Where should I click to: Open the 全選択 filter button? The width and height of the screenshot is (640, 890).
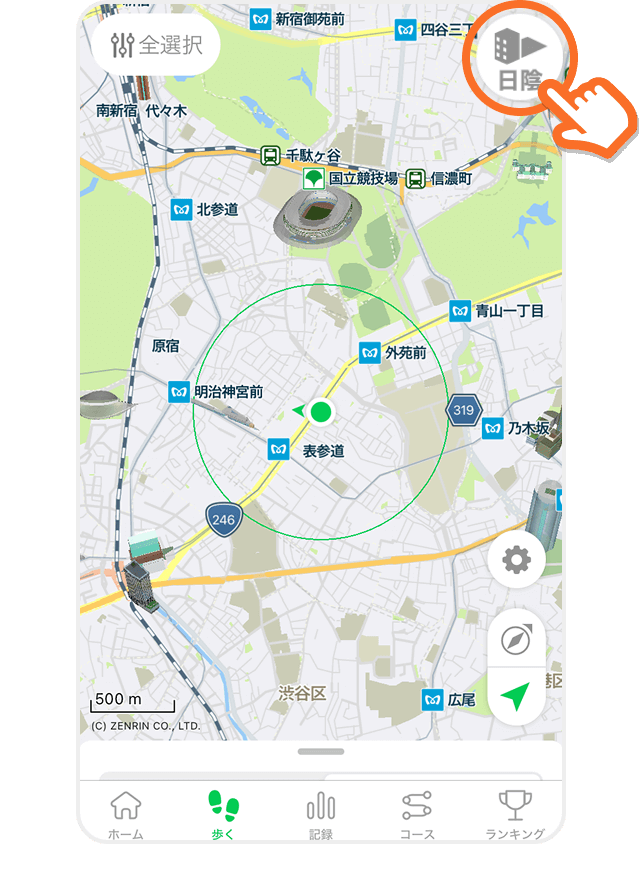tap(156, 45)
